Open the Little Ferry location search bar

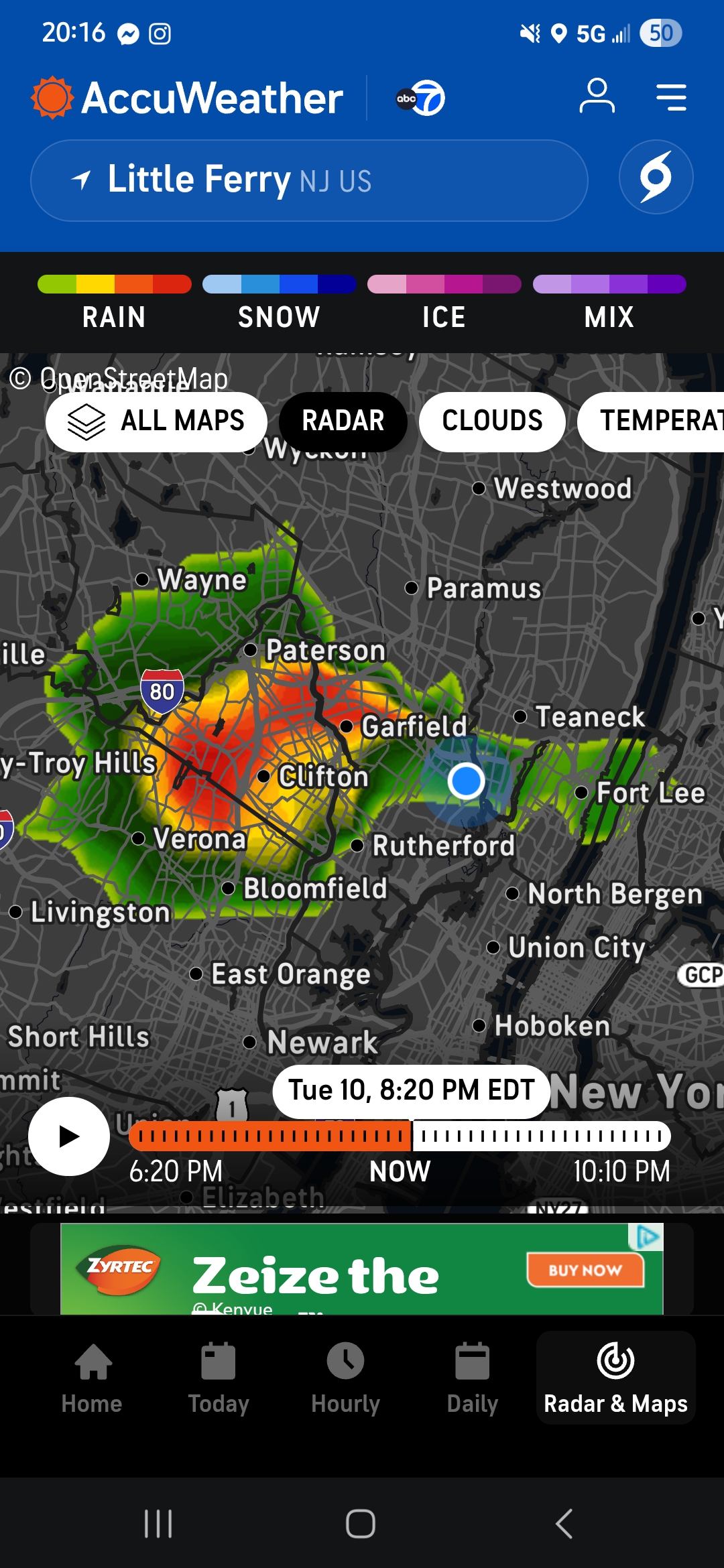309,180
